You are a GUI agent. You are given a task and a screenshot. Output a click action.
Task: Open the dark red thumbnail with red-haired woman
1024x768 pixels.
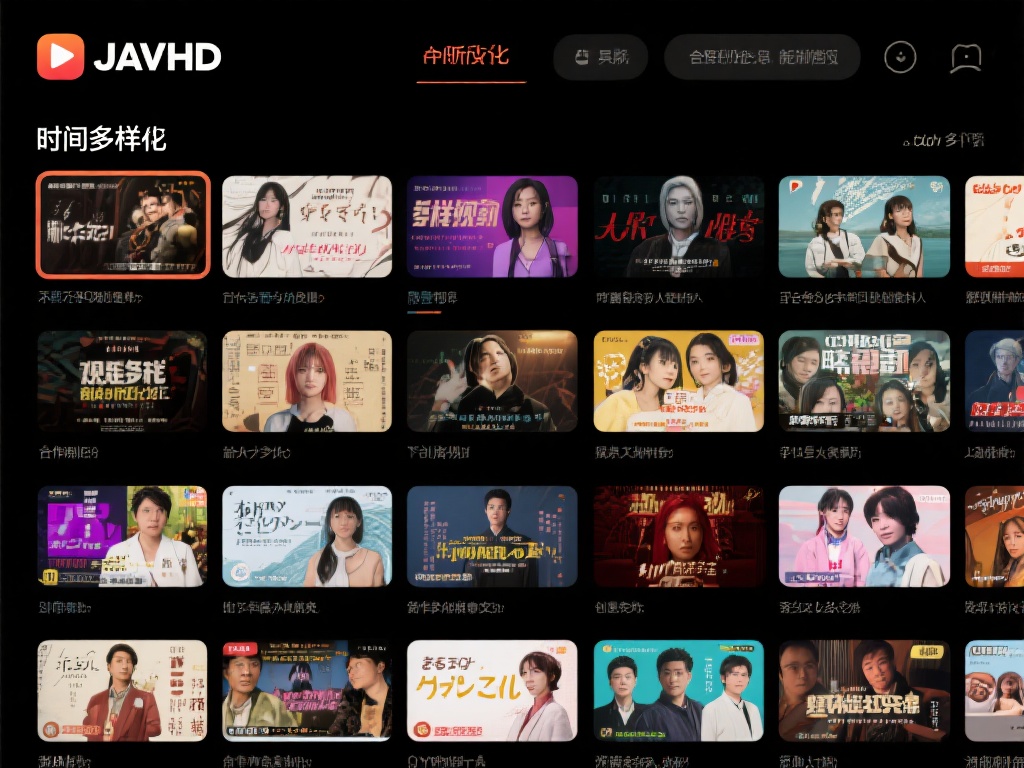[679, 536]
